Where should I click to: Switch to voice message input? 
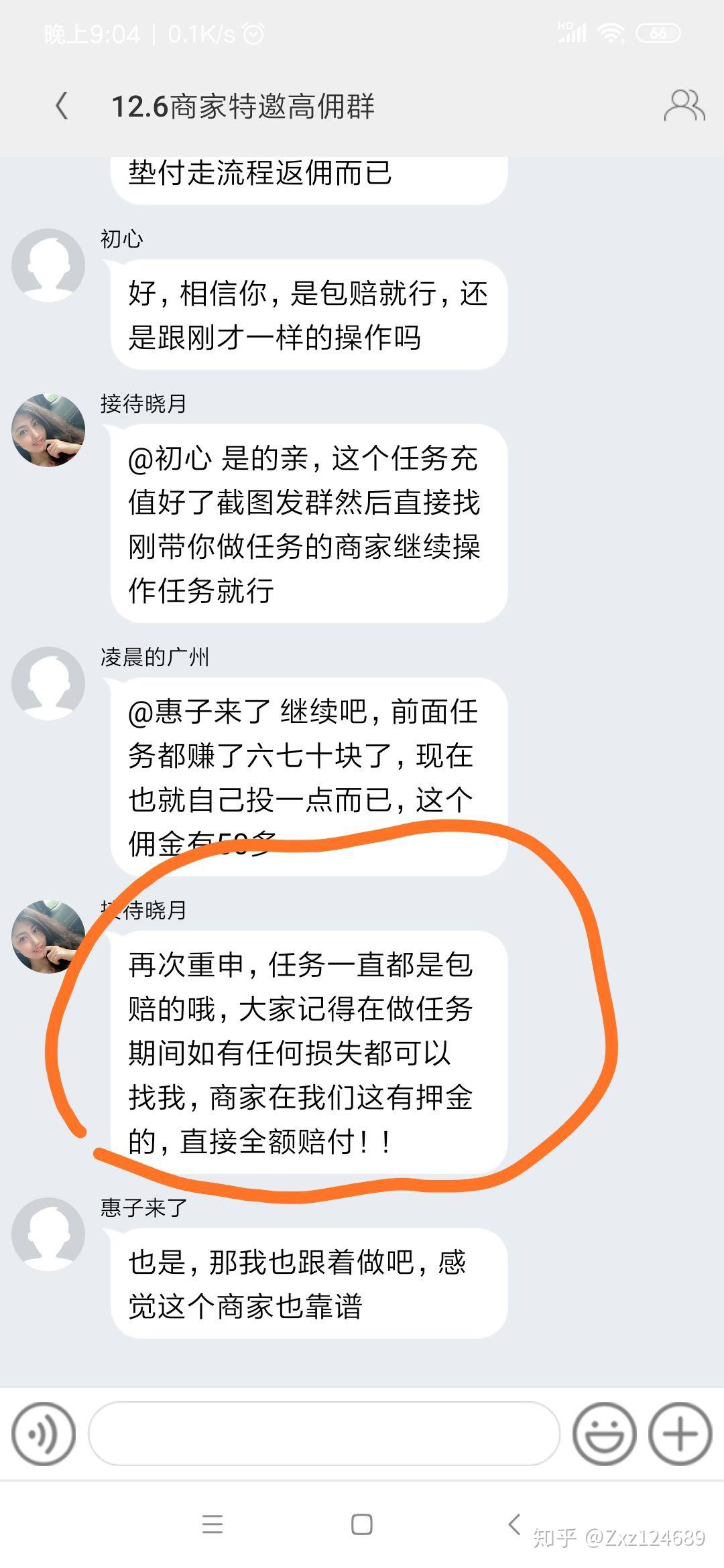pyautogui.click(x=44, y=1434)
